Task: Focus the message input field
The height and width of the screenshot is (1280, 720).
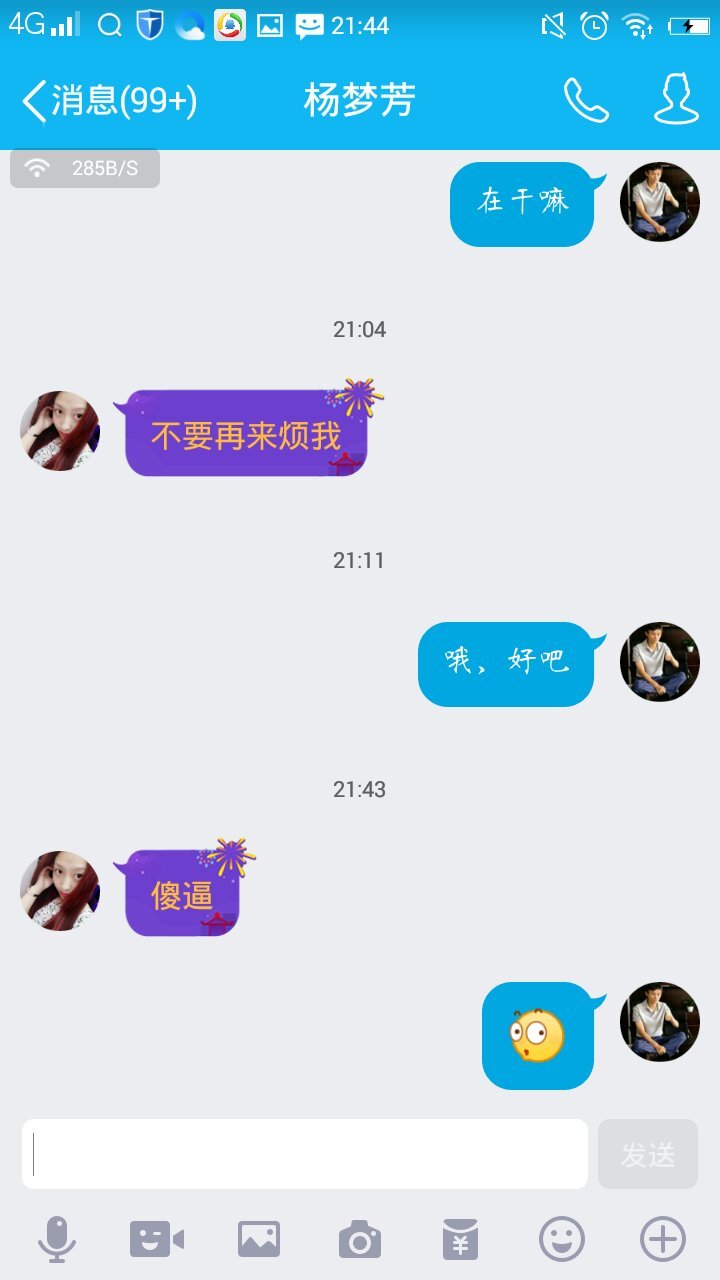Action: coord(305,1154)
